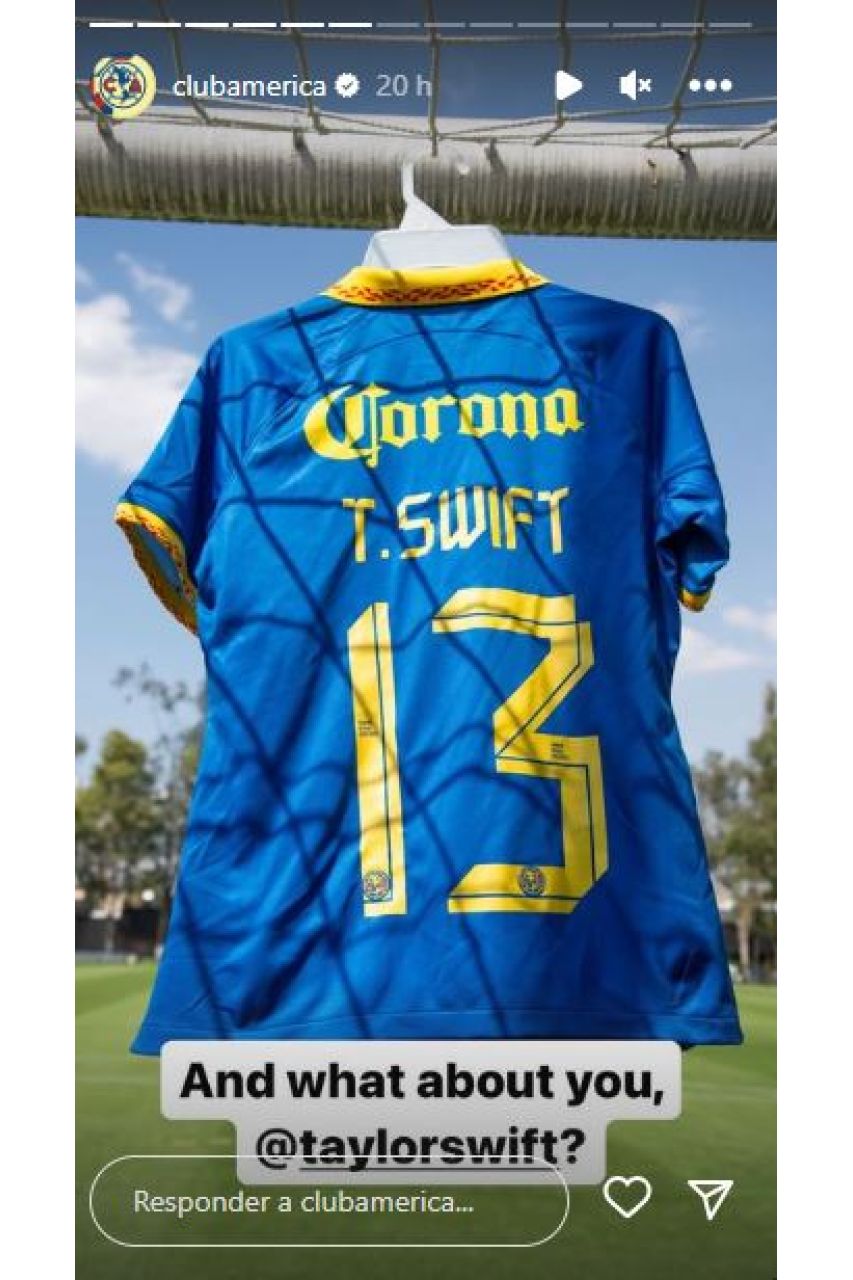
Task: Open clubamerica profile avatar
Action: point(123,86)
